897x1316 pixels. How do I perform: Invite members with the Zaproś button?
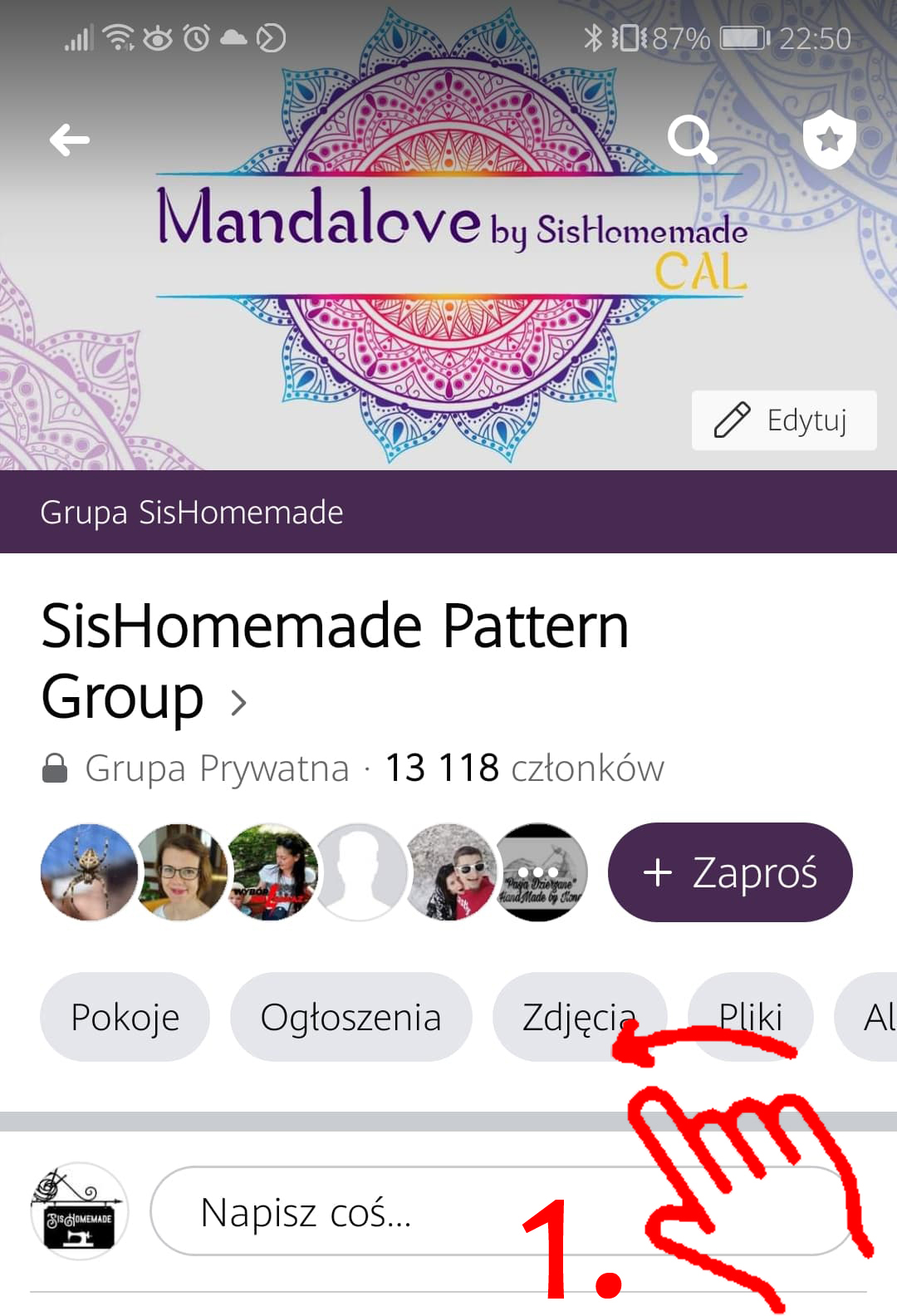[x=730, y=872]
